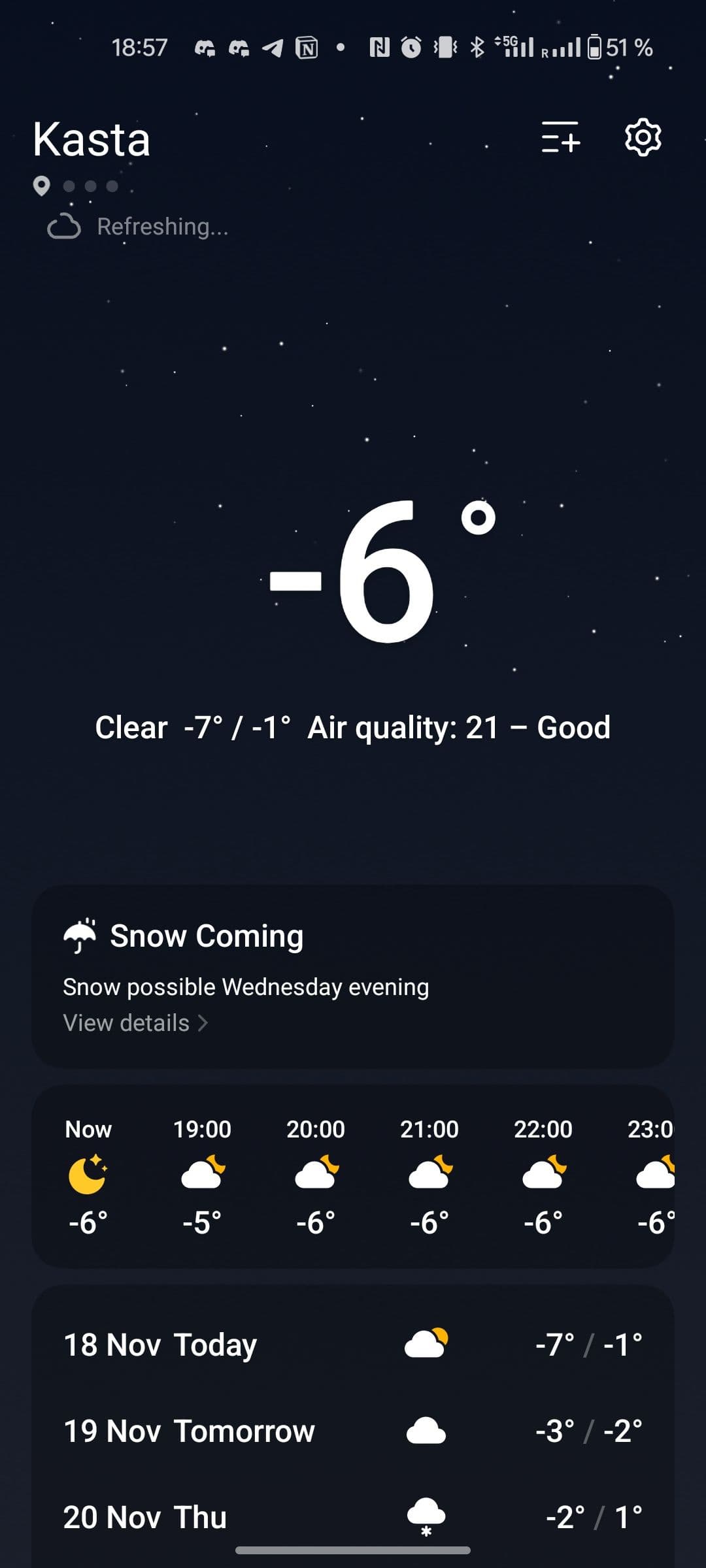
Task: Open 20 Nov Thu forecast row
Action: point(353,1517)
